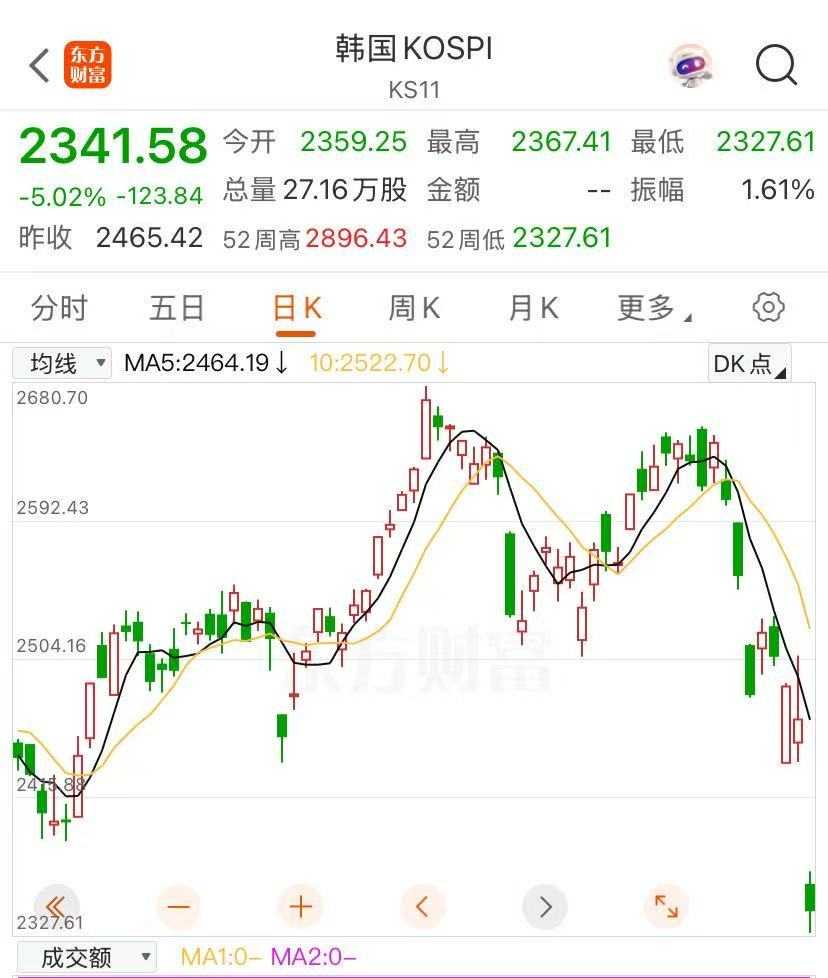This screenshot has height=978, width=828.
Task: Open chart settings gear icon
Action: [768, 307]
